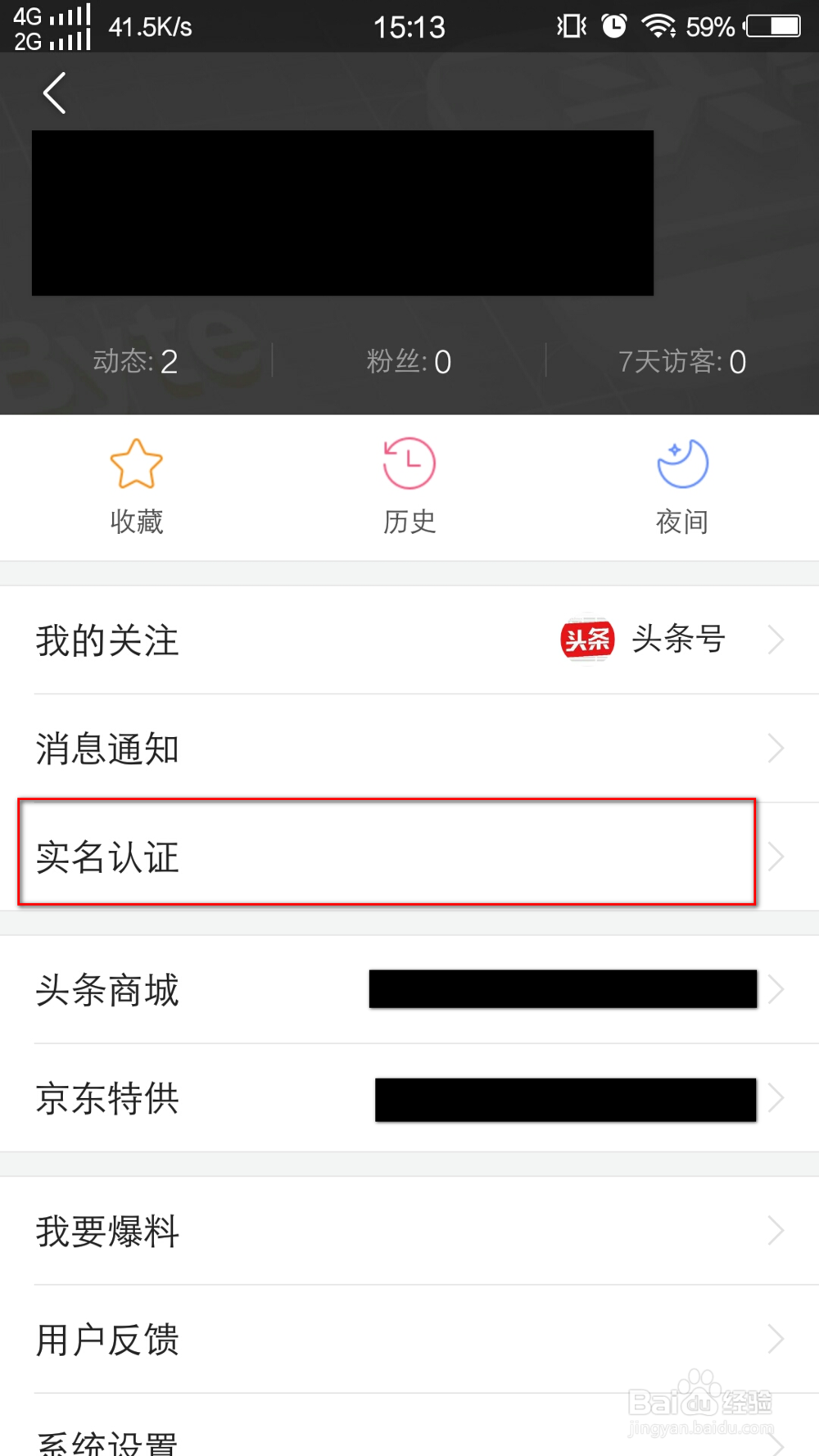The width and height of the screenshot is (819, 1456).
Task: Expand the 实名认证 row chevron
Action: click(775, 856)
